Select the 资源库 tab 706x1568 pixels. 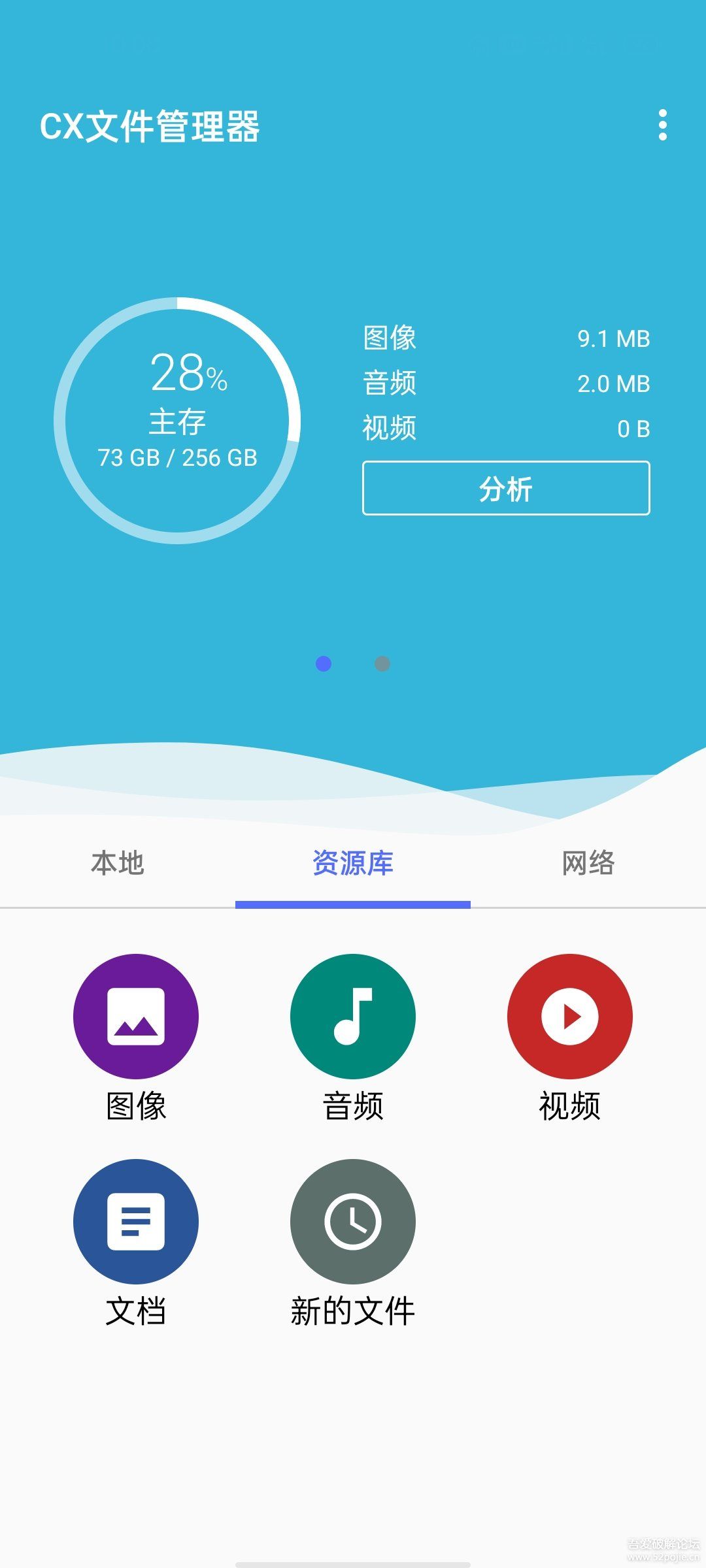click(x=353, y=863)
